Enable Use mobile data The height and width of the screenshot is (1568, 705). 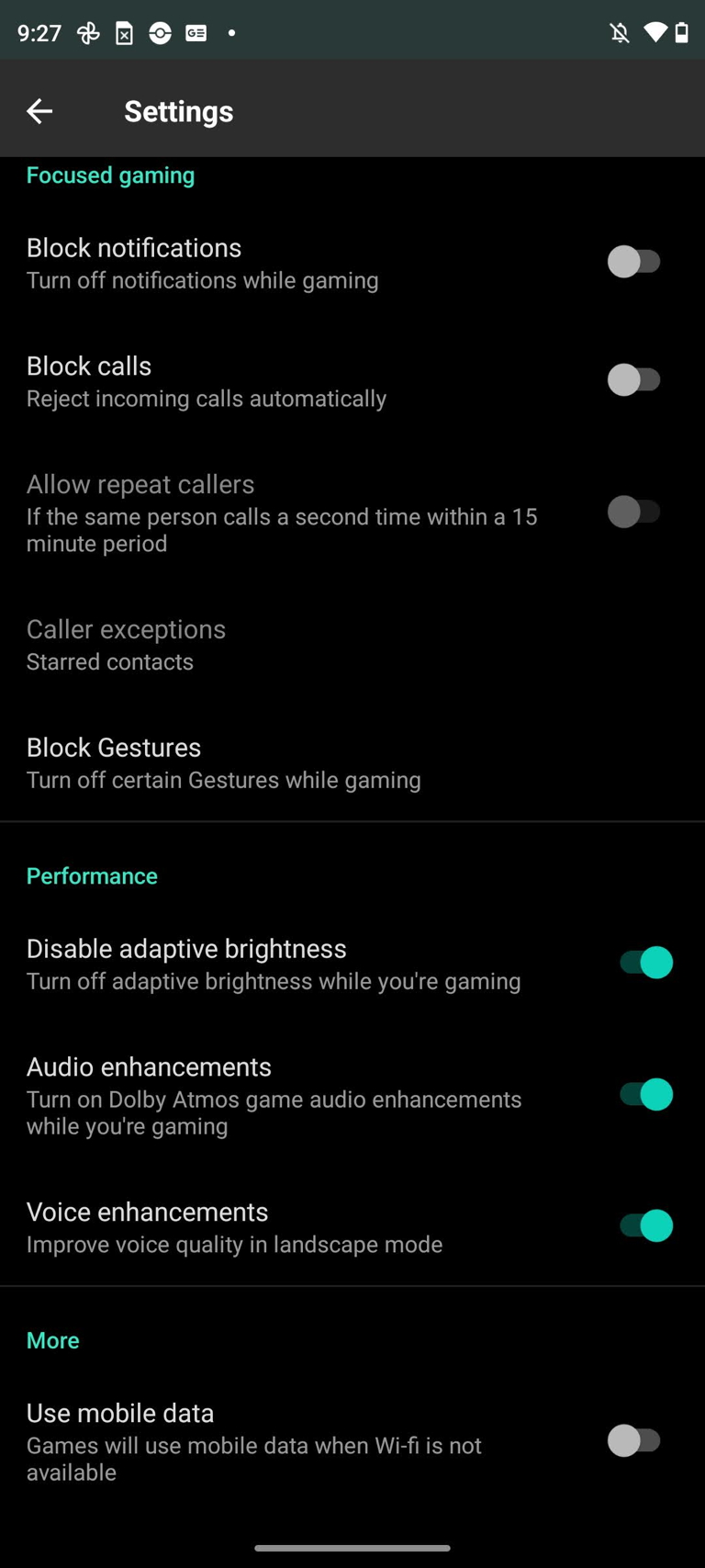(634, 1440)
